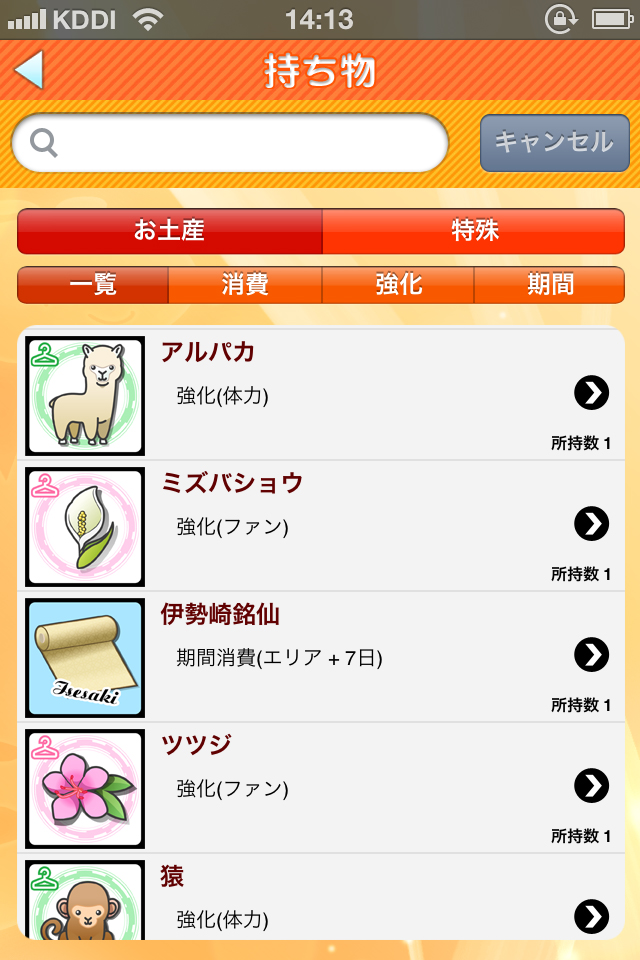Tap the キャンセル button

554,143
